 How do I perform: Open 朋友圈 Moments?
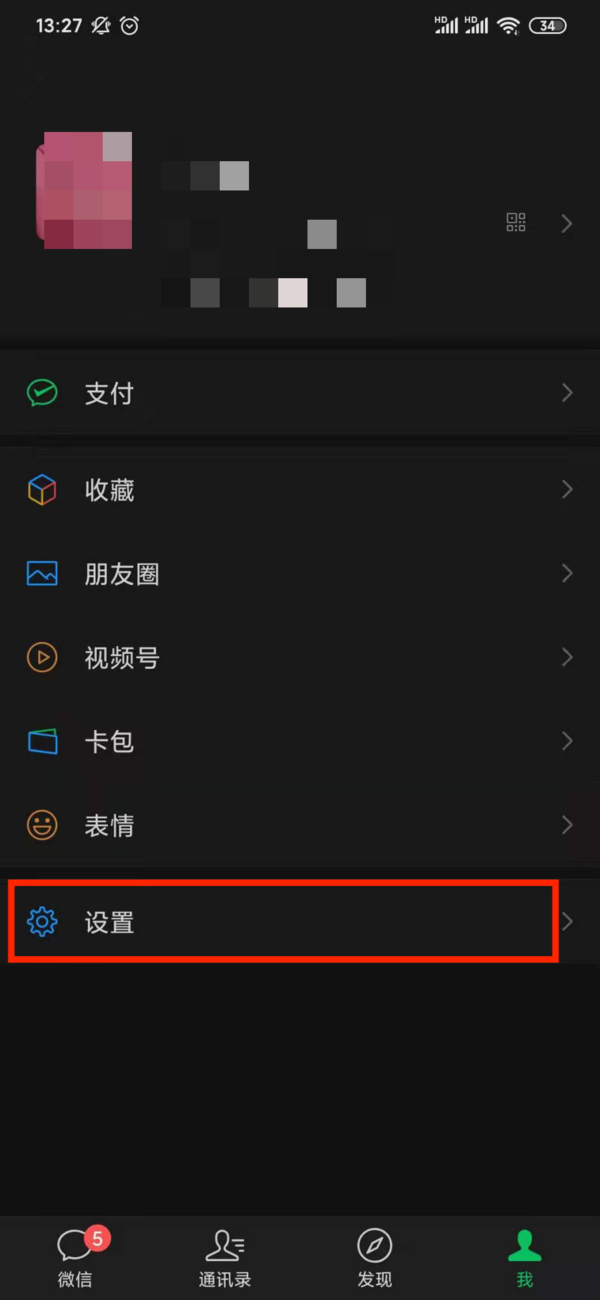[300, 574]
